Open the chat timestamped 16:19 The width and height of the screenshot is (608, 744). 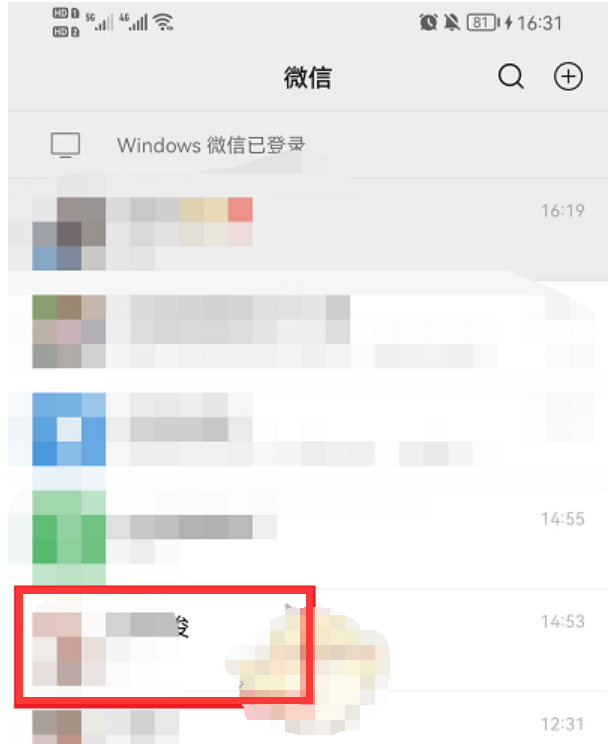(300, 226)
